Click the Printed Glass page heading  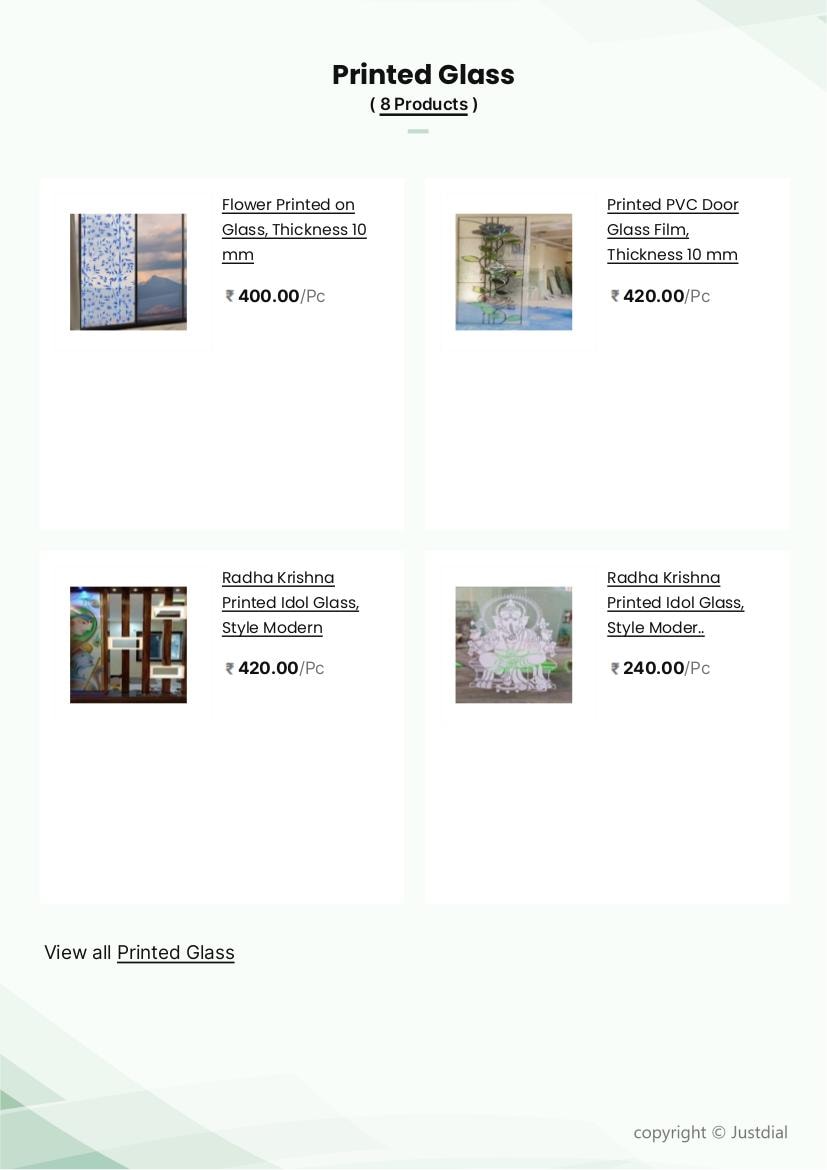coord(423,74)
